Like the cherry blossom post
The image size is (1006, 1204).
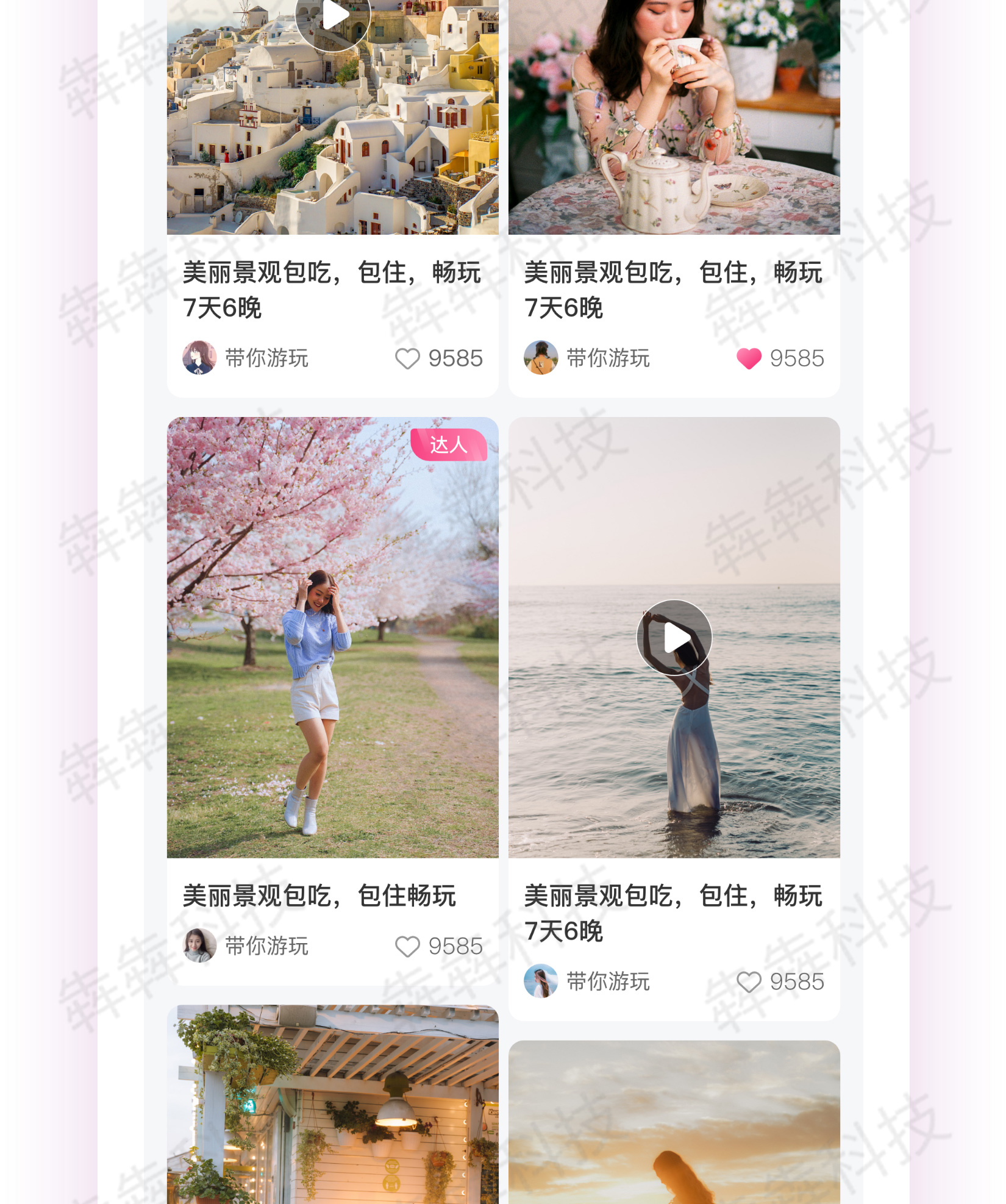pyautogui.click(x=407, y=946)
